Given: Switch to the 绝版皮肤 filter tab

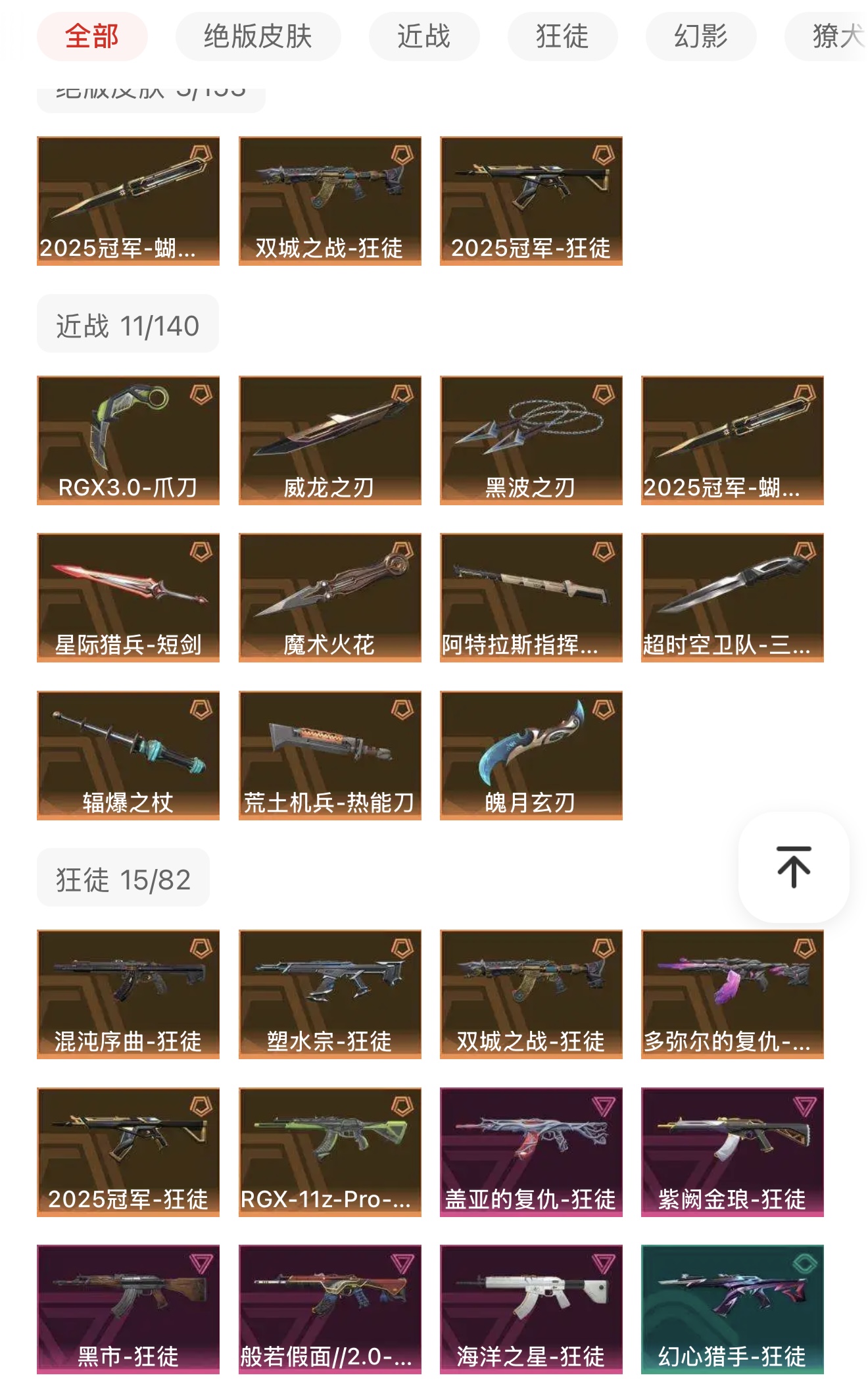Looking at the screenshot, I should 258,36.
